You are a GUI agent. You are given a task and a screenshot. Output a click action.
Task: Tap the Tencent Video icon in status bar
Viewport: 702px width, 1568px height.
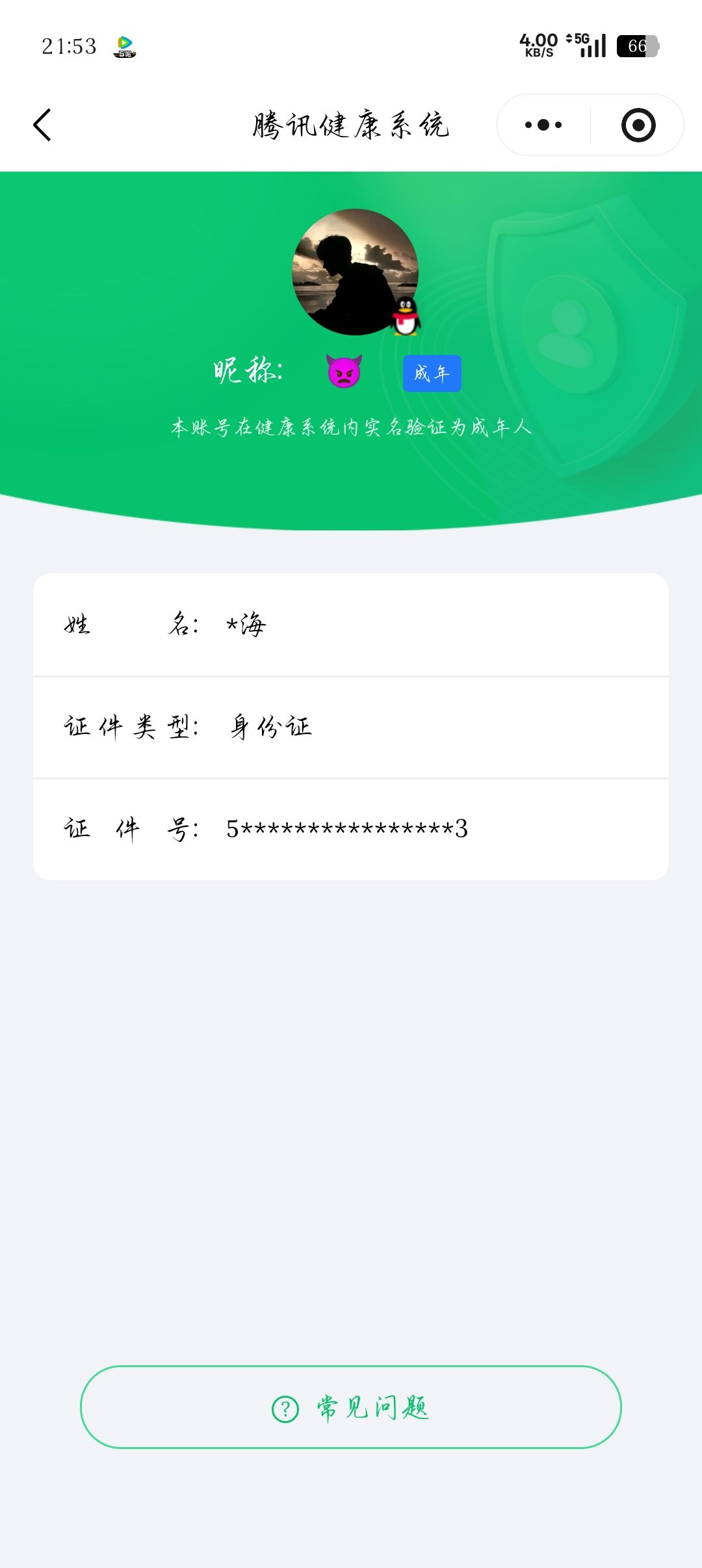125,44
